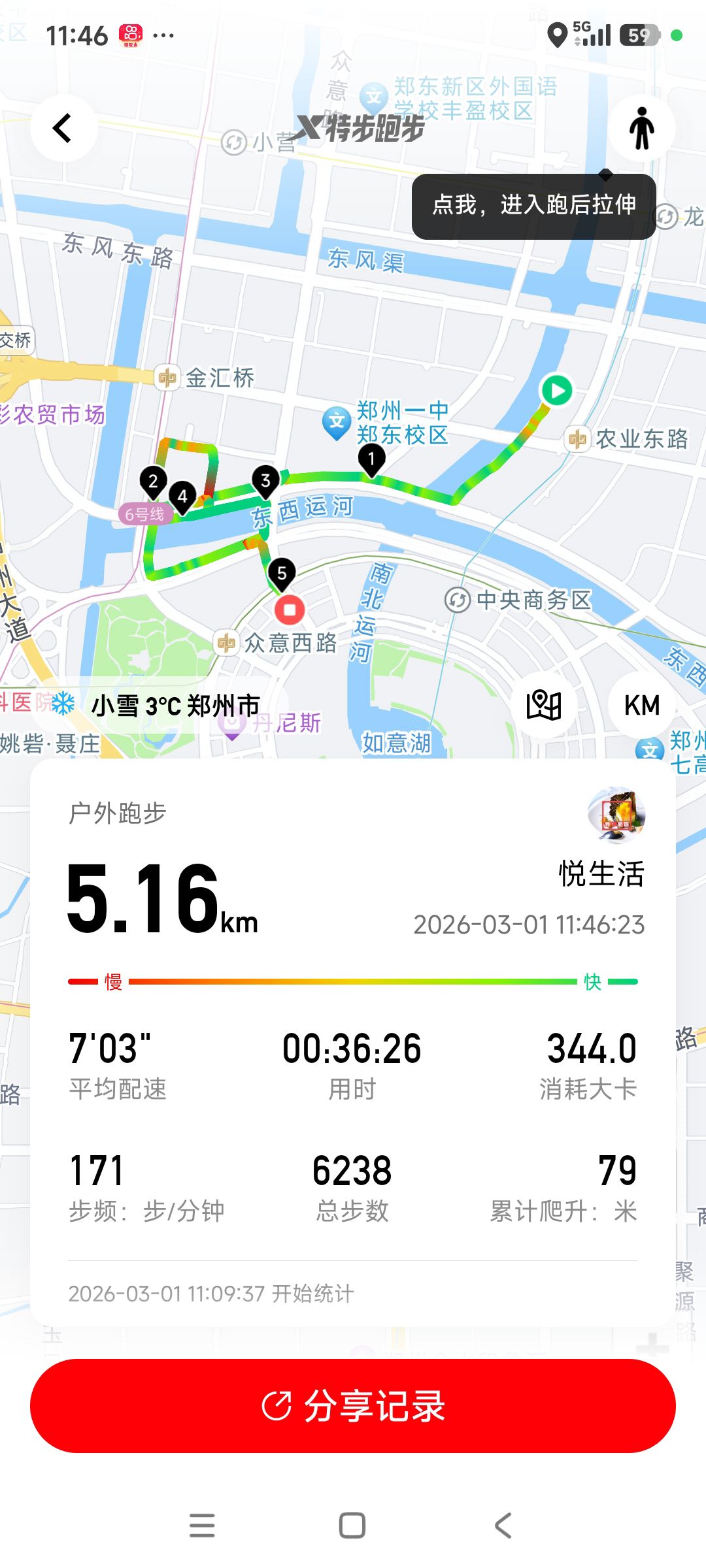This screenshot has width=706, height=1568.
Task: Go back using the top-left arrow
Action: point(63,128)
